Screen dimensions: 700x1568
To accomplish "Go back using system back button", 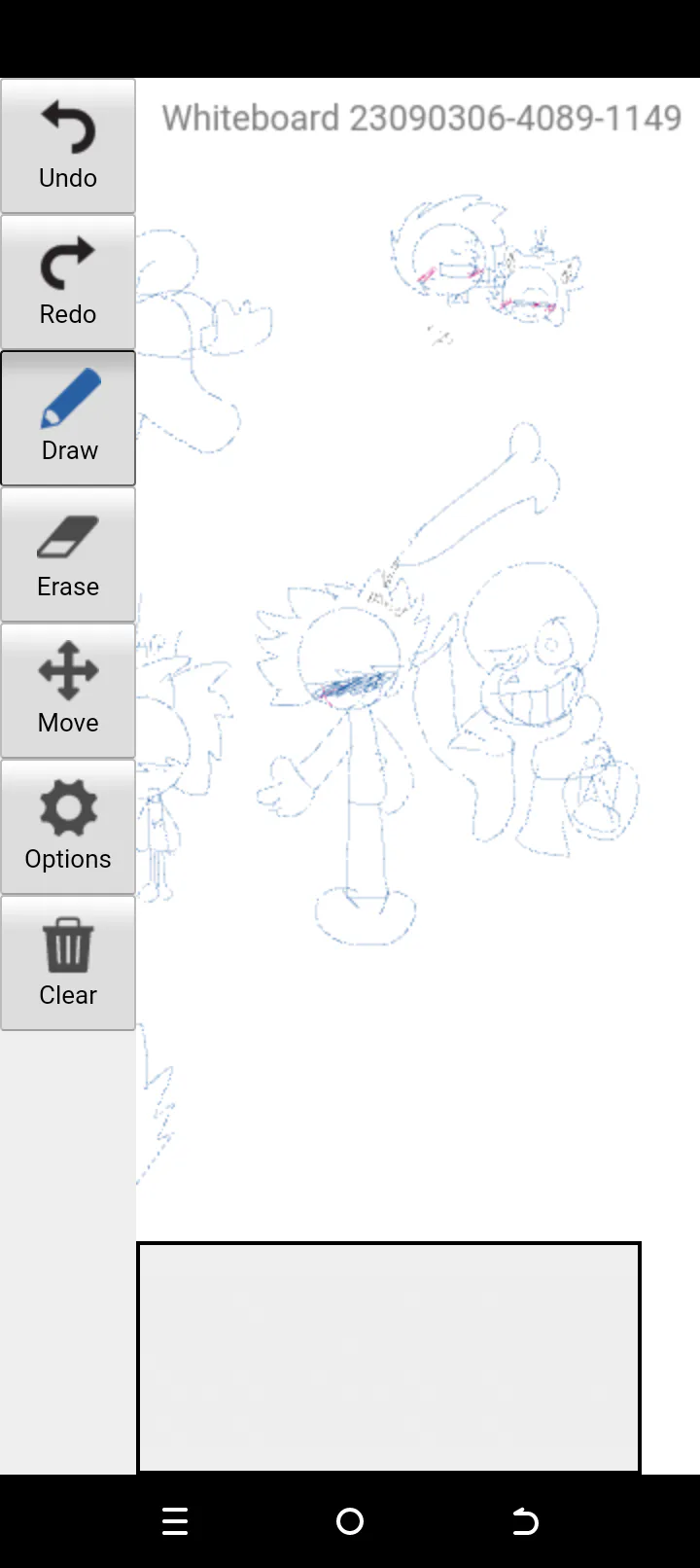I will 525,1521.
